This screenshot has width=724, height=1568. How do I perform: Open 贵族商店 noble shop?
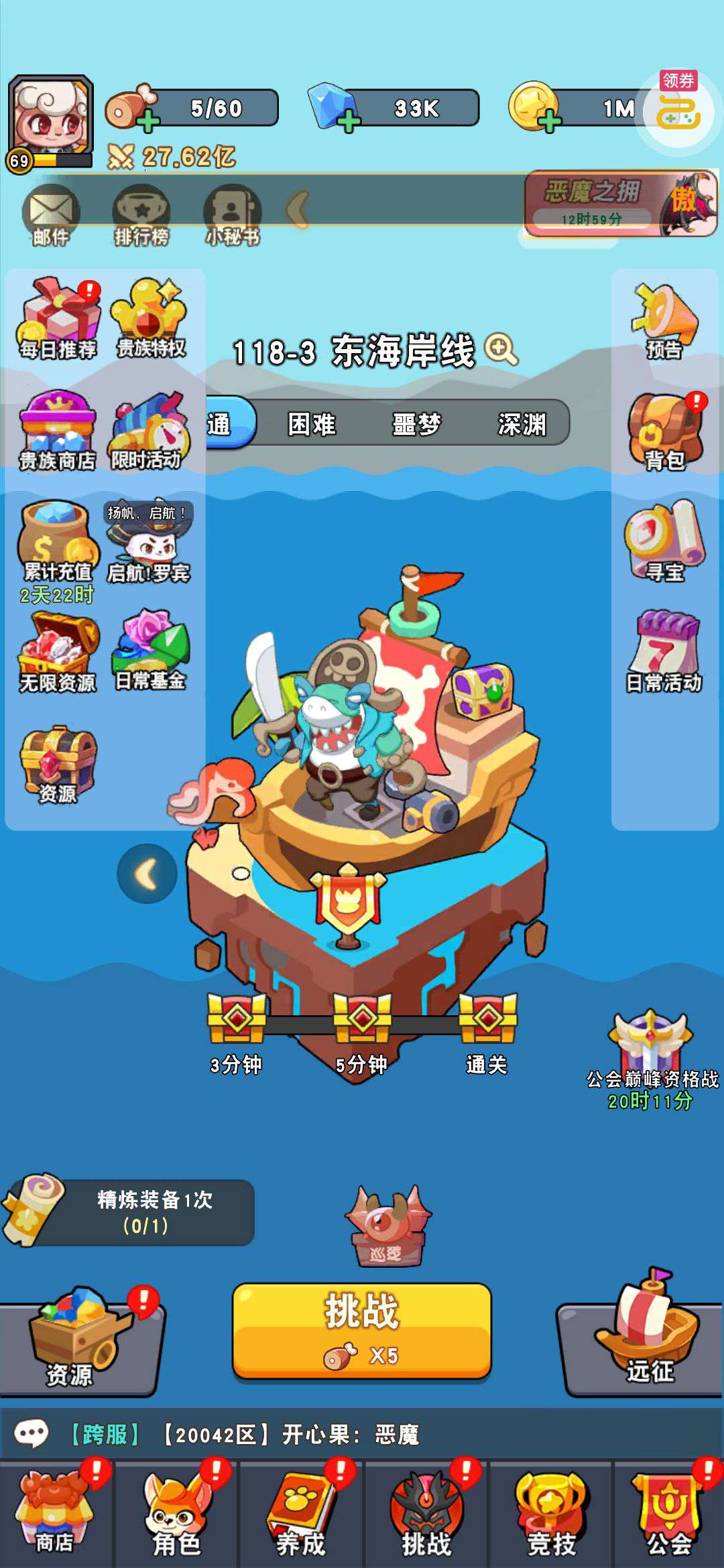click(x=57, y=431)
